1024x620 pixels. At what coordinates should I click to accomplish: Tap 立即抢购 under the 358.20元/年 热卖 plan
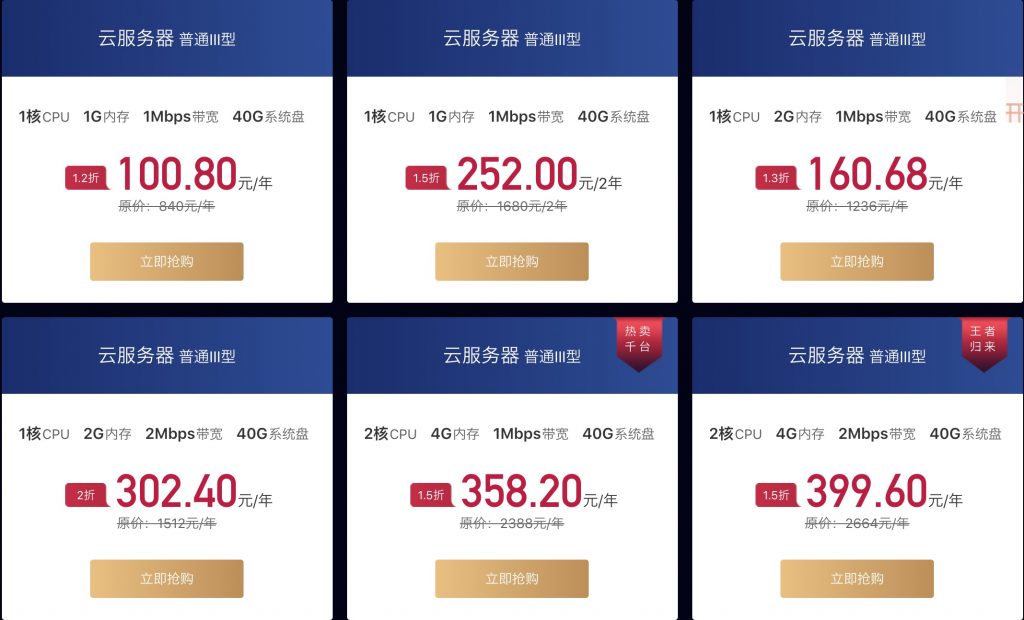(x=511, y=578)
